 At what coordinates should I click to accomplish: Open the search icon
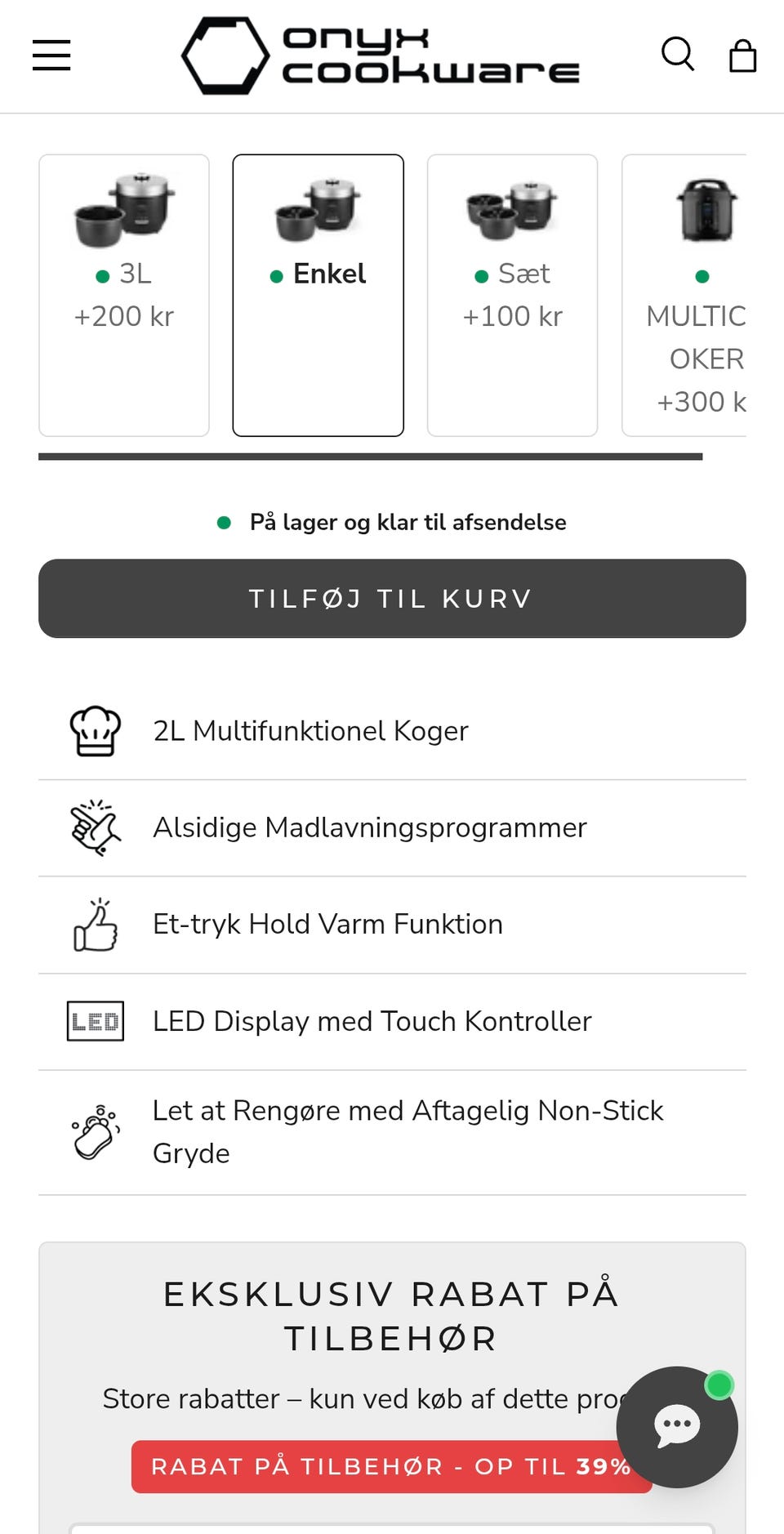pos(678,55)
